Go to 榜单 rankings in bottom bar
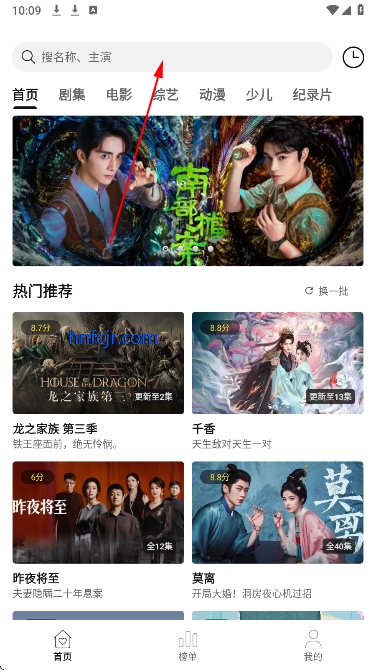 [x=188, y=645]
